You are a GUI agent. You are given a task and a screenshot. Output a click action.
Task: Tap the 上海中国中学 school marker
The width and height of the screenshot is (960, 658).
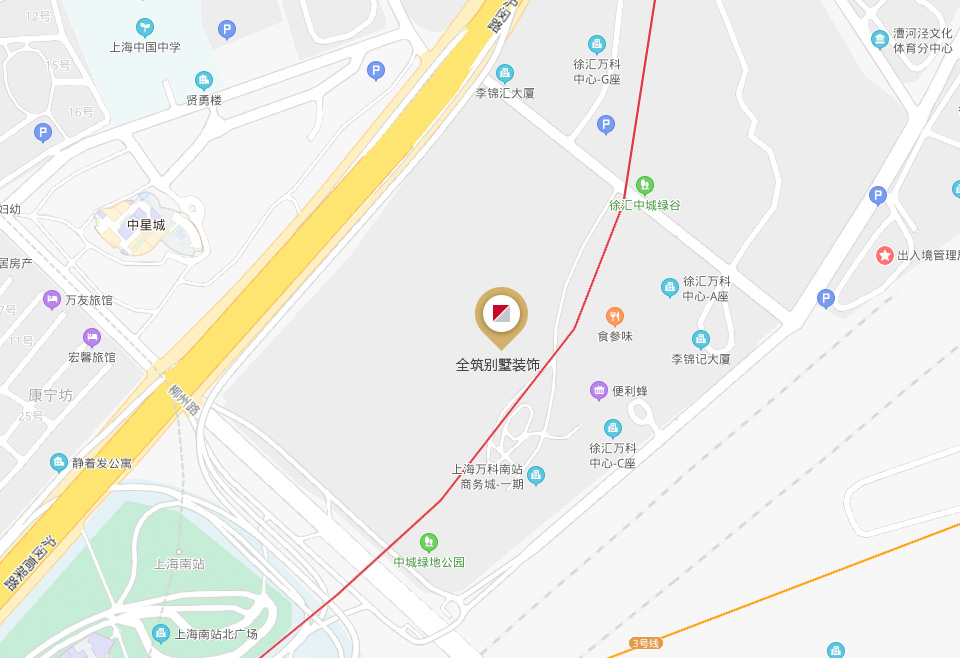[145, 27]
